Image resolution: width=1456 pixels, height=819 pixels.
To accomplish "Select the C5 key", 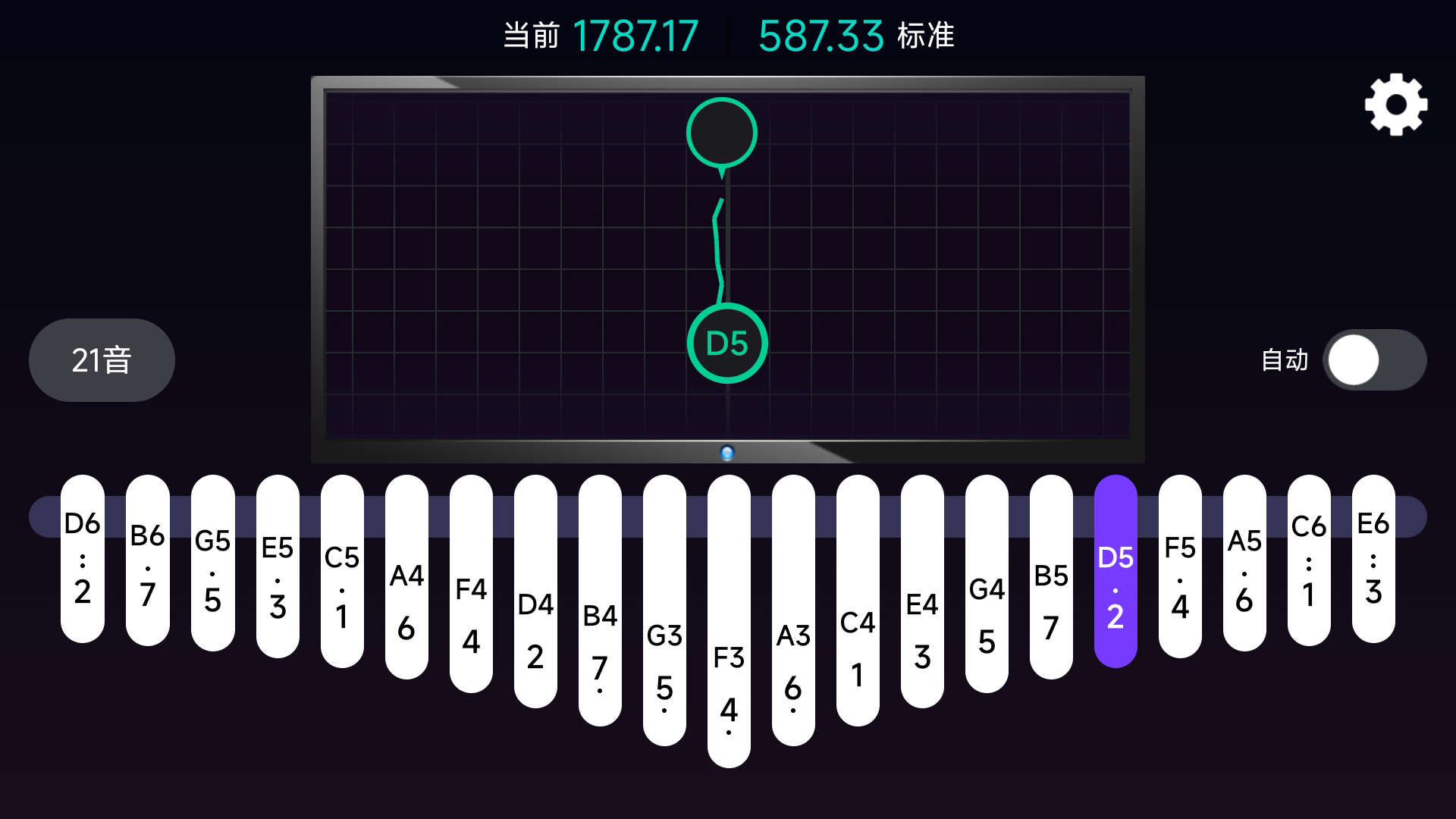I will click(x=342, y=573).
